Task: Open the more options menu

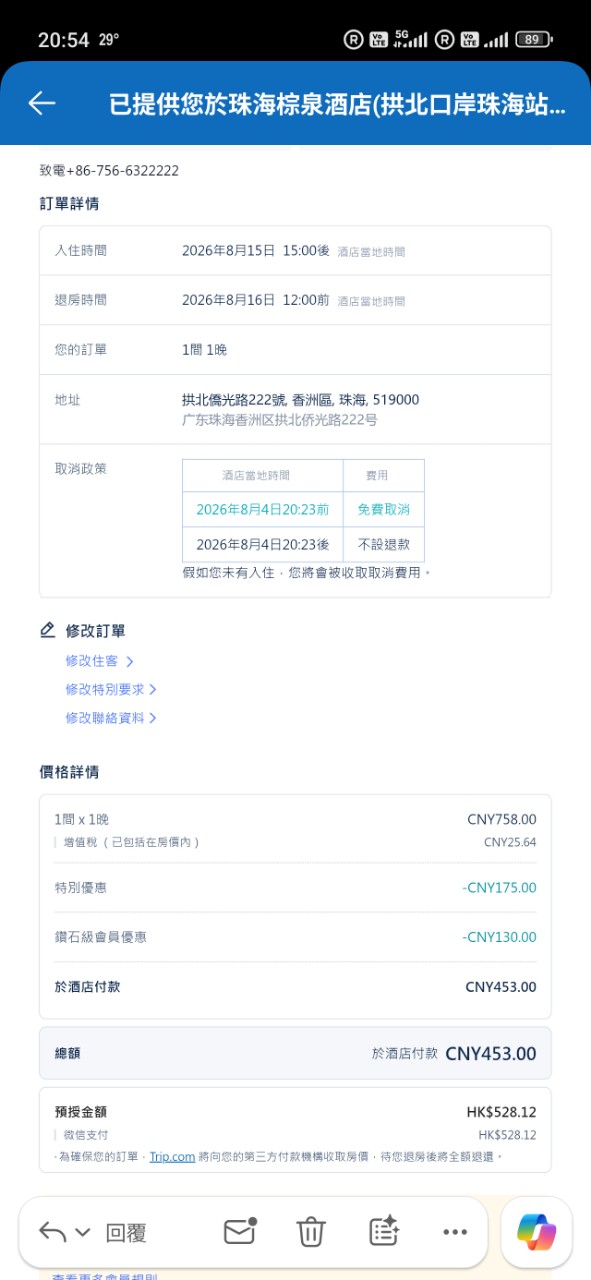Action: coord(455,1233)
